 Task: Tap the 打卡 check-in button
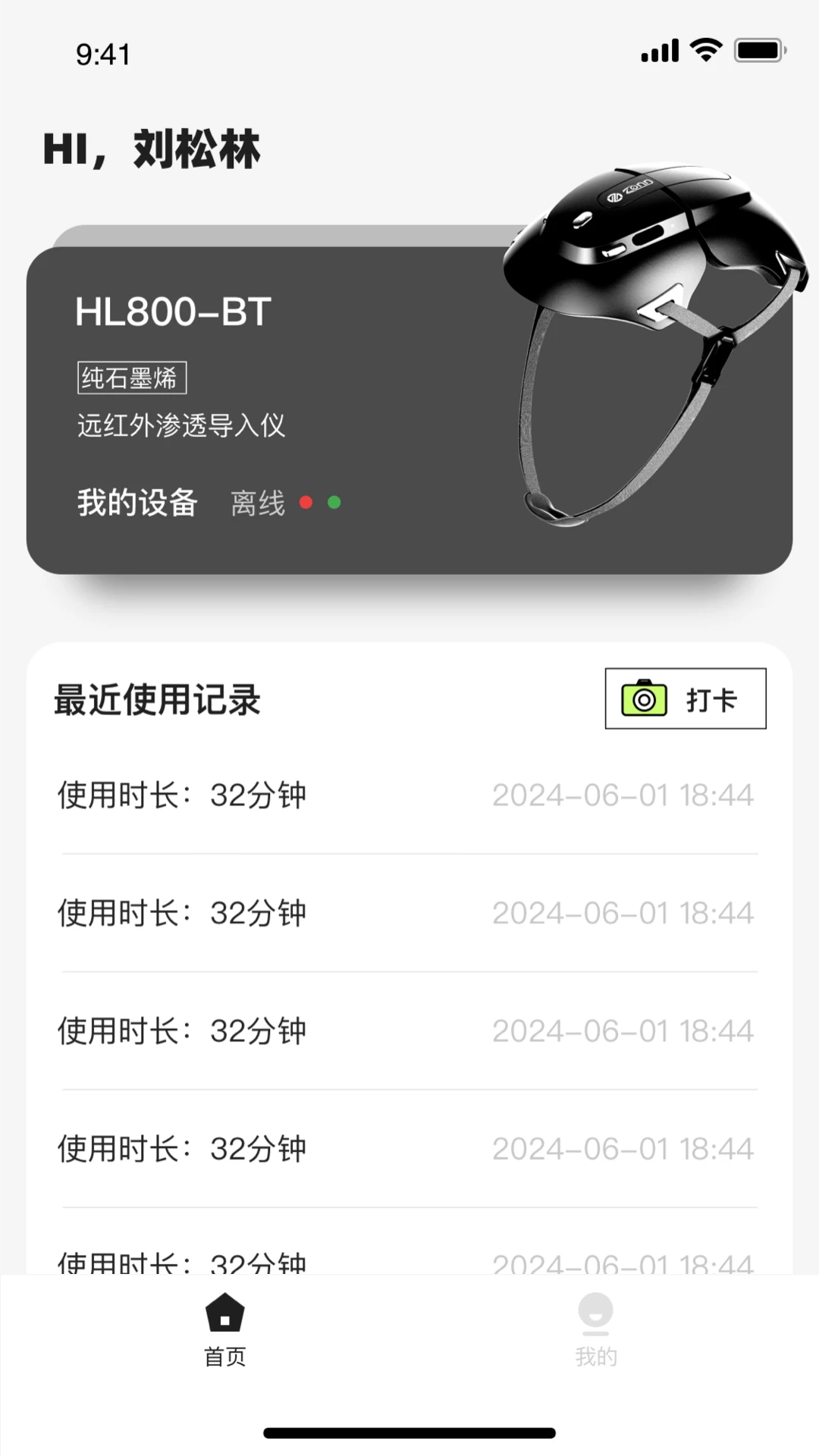tap(685, 698)
